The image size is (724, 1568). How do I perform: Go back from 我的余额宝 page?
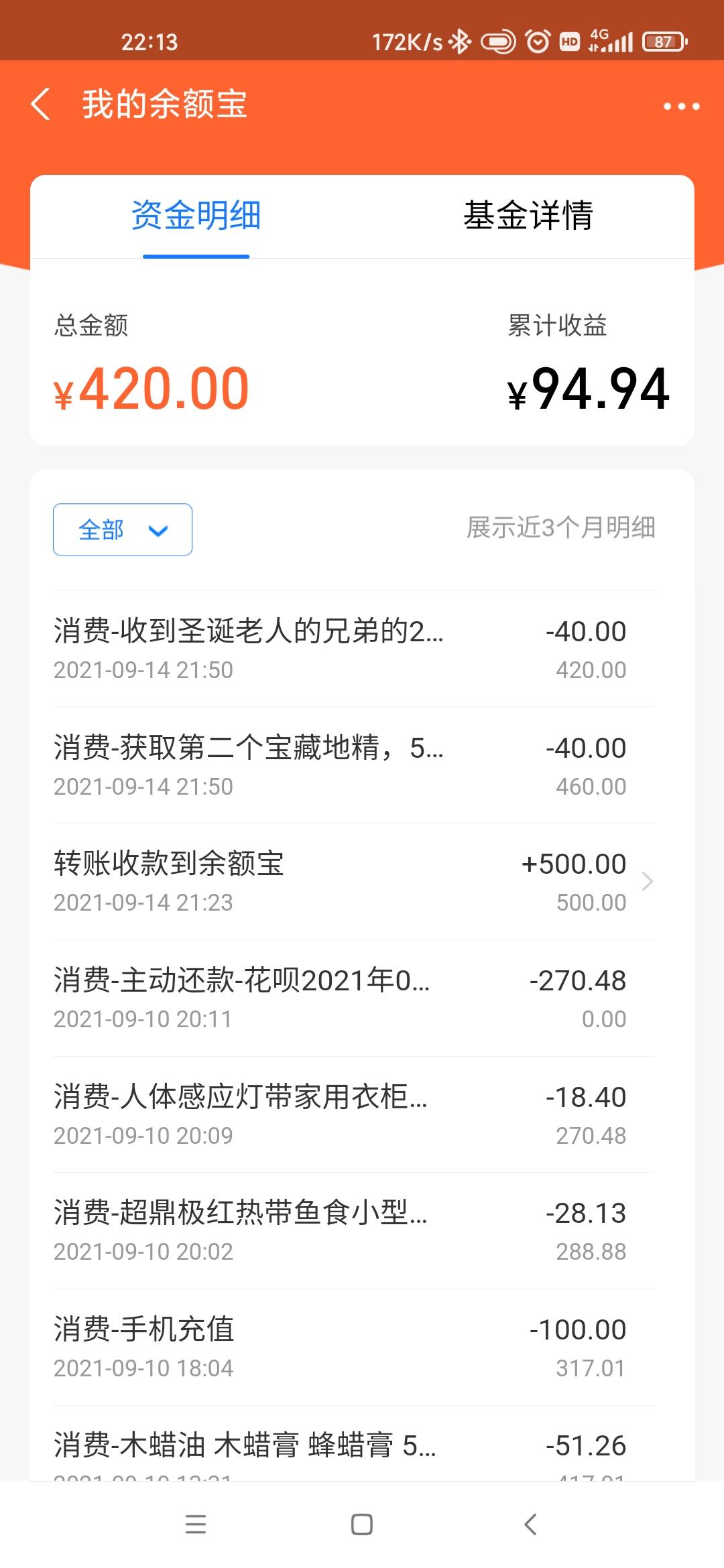(x=42, y=105)
